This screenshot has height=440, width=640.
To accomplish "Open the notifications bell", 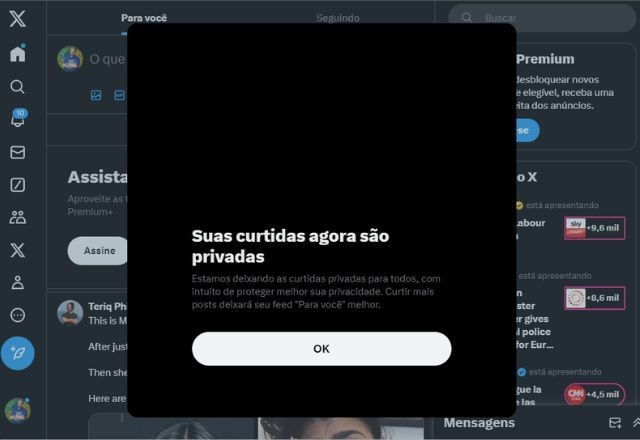I will [17, 120].
